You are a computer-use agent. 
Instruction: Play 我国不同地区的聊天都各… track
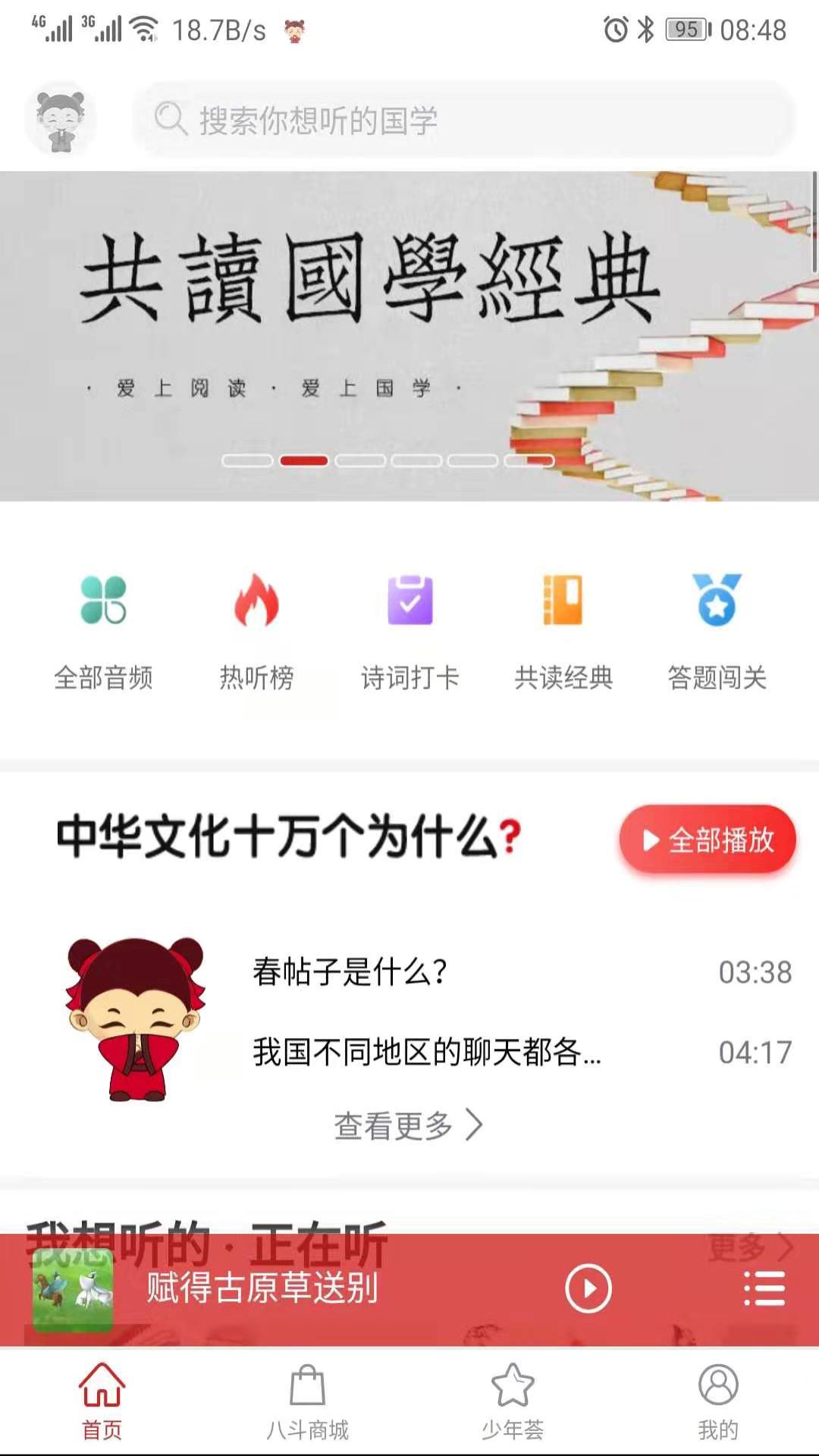(426, 1052)
